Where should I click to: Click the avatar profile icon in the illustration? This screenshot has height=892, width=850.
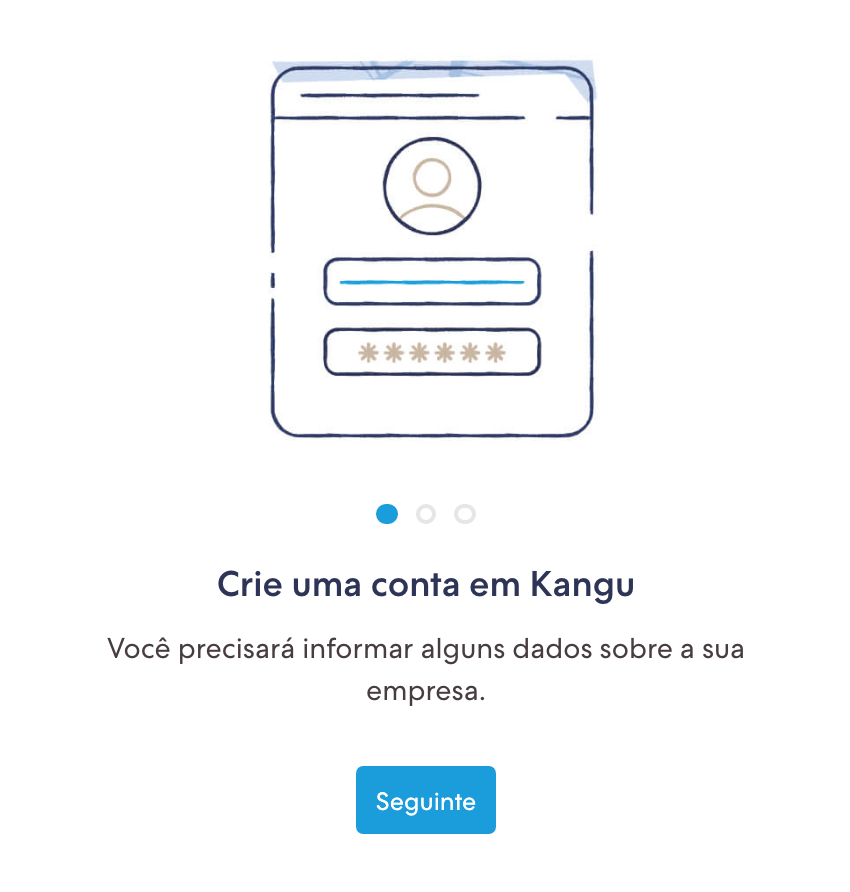click(x=431, y=186)
